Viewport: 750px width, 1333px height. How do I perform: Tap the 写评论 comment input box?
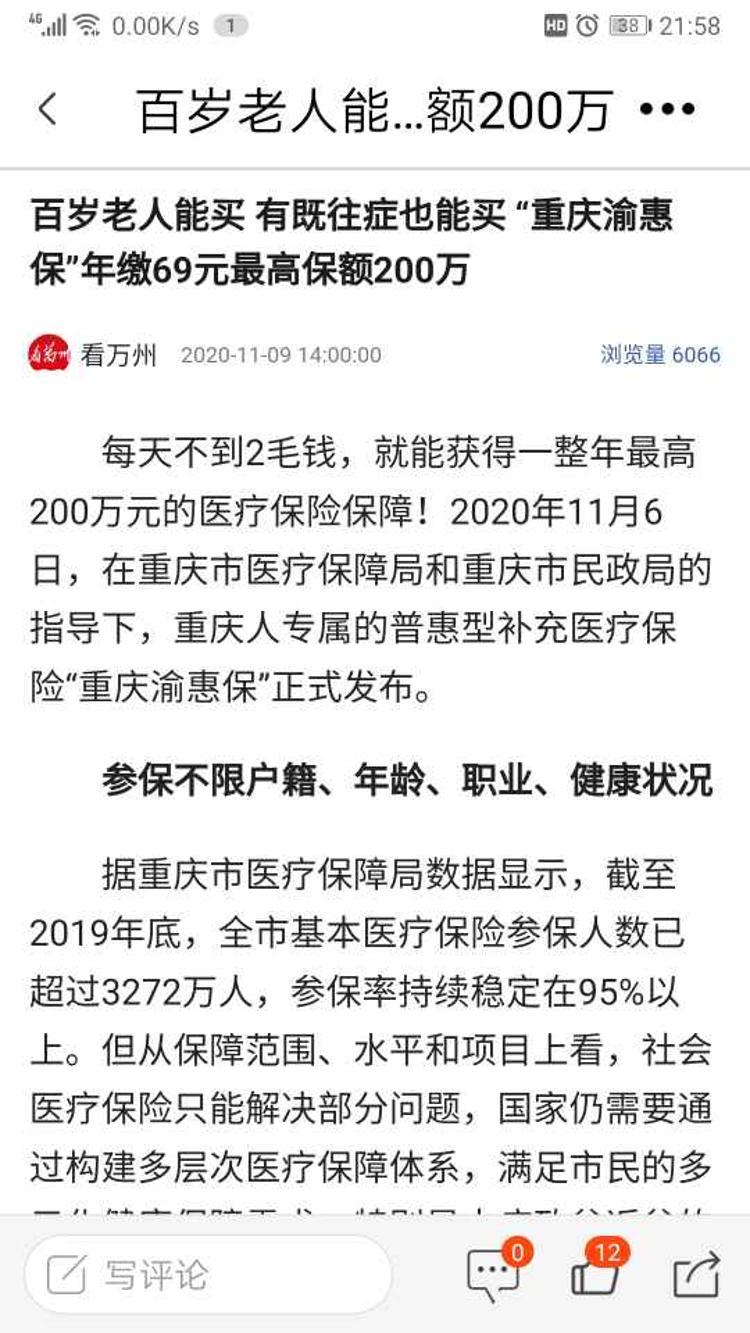pyautogui.click(x=208, y=1274)
